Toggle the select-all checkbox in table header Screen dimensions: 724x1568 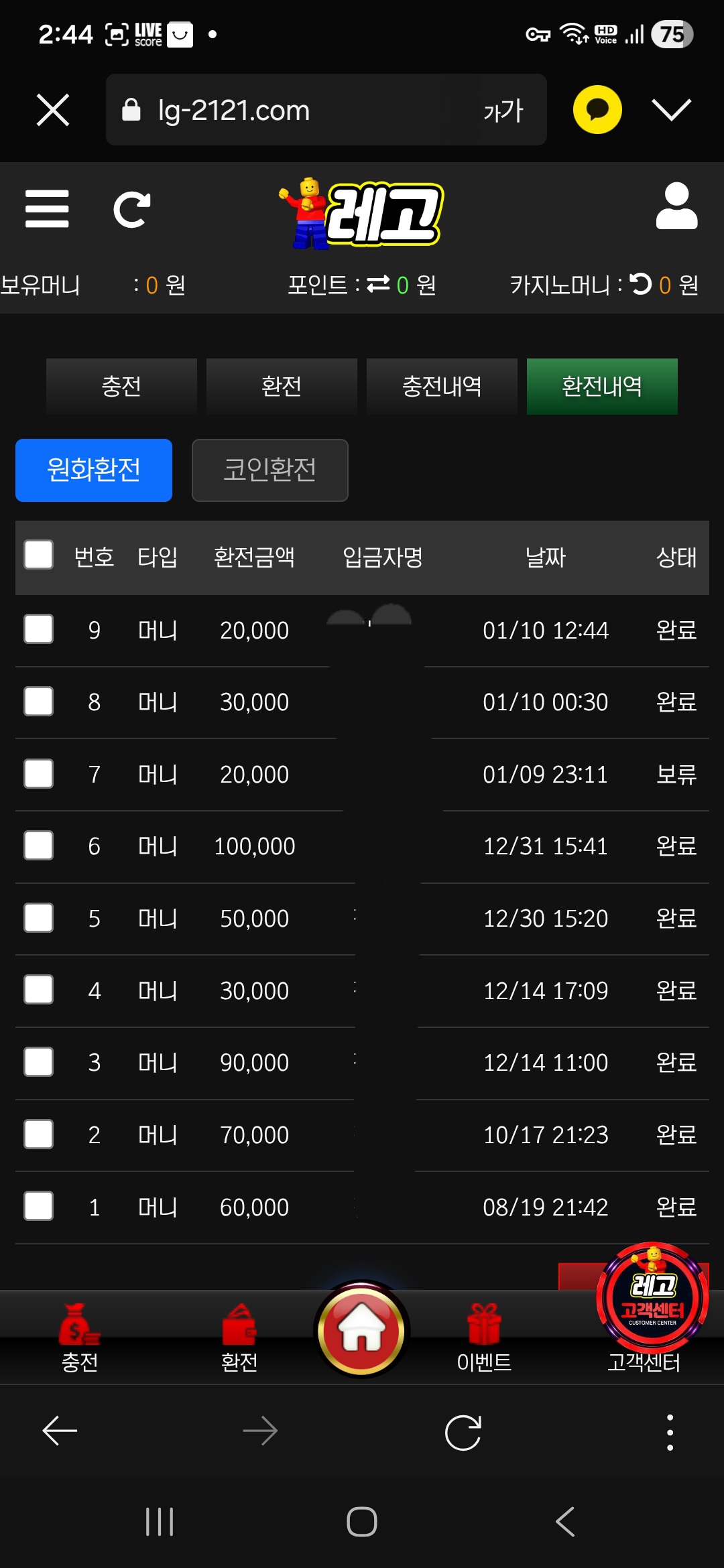click(x=38, y=556)
